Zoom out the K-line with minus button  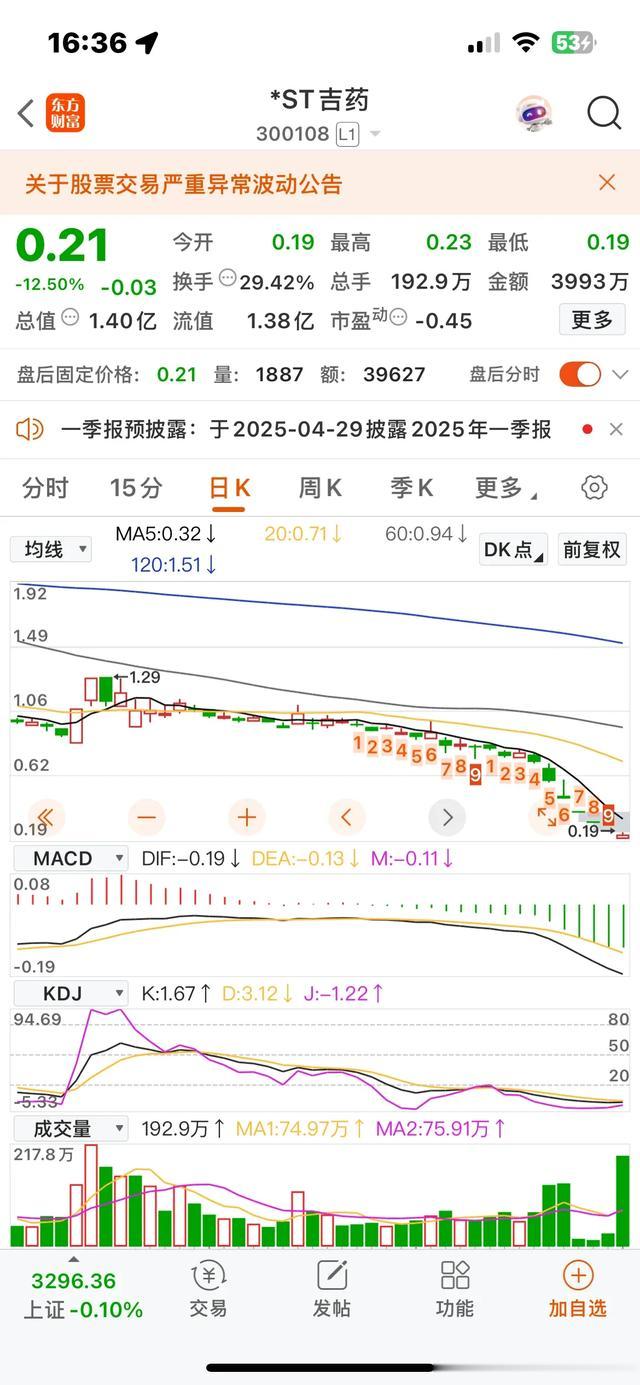[146, 817]
